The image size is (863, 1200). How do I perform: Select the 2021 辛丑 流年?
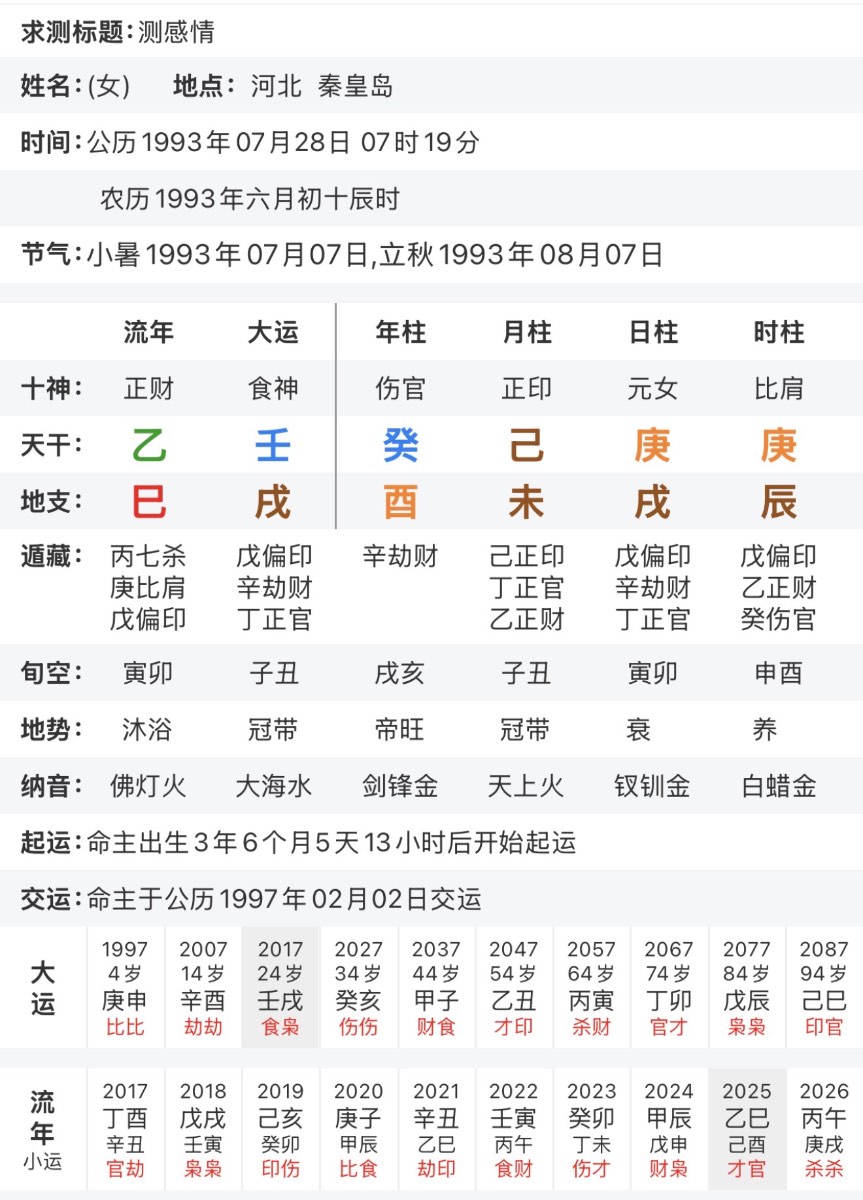click(x=436, y=1129)
